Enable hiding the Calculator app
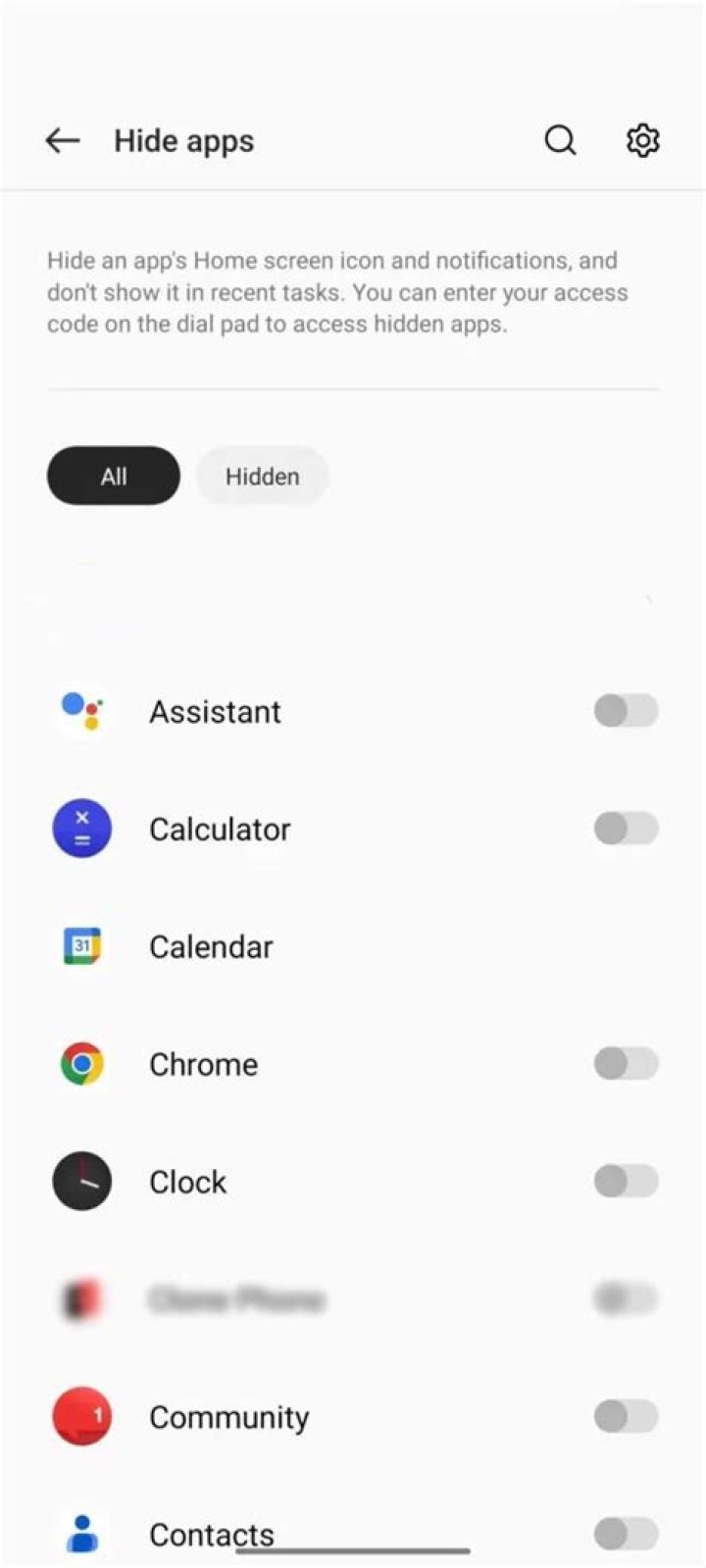The height and width of the screenshot is (1568, 706). click(x=625, y=829)
